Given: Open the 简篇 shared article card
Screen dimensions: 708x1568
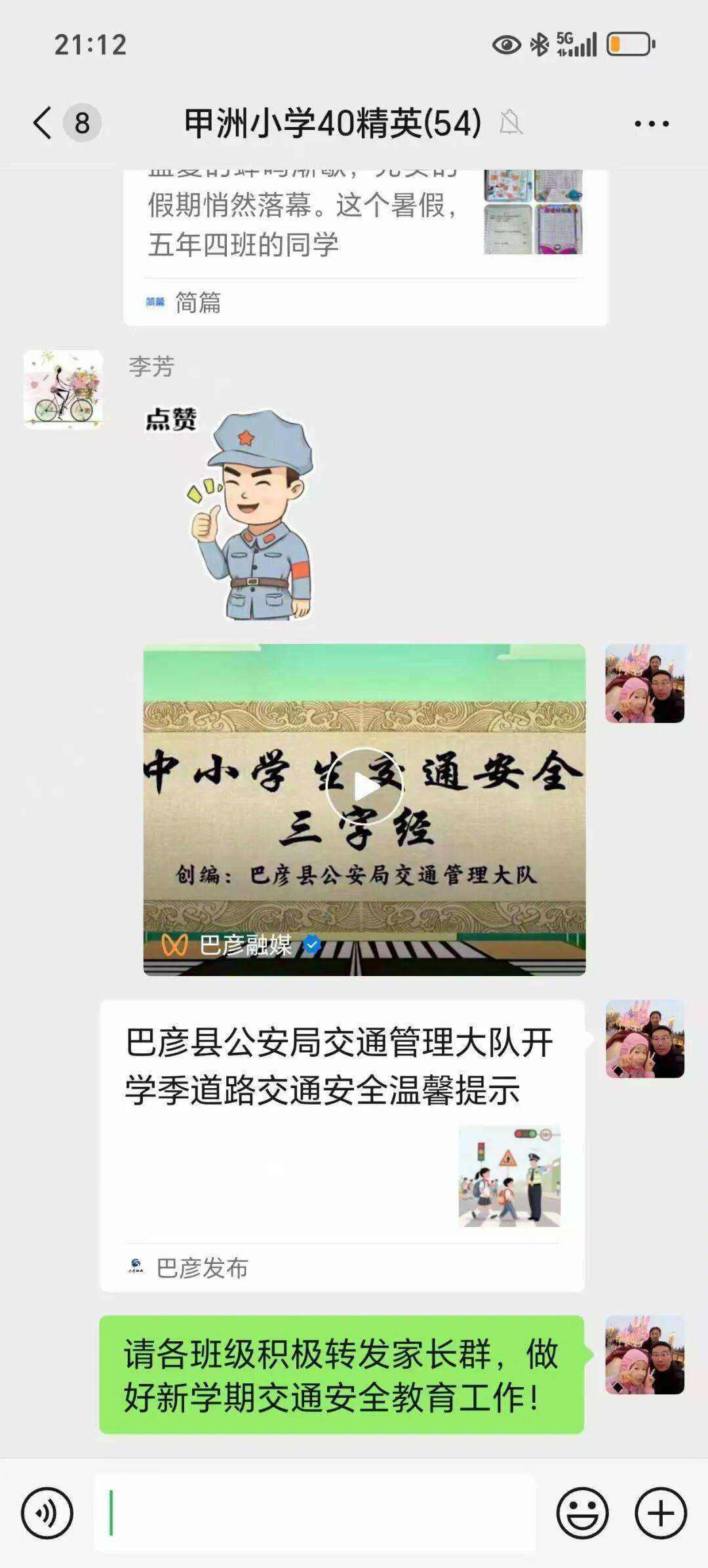Looking at the screenshot, I should (x=365, y=243).
